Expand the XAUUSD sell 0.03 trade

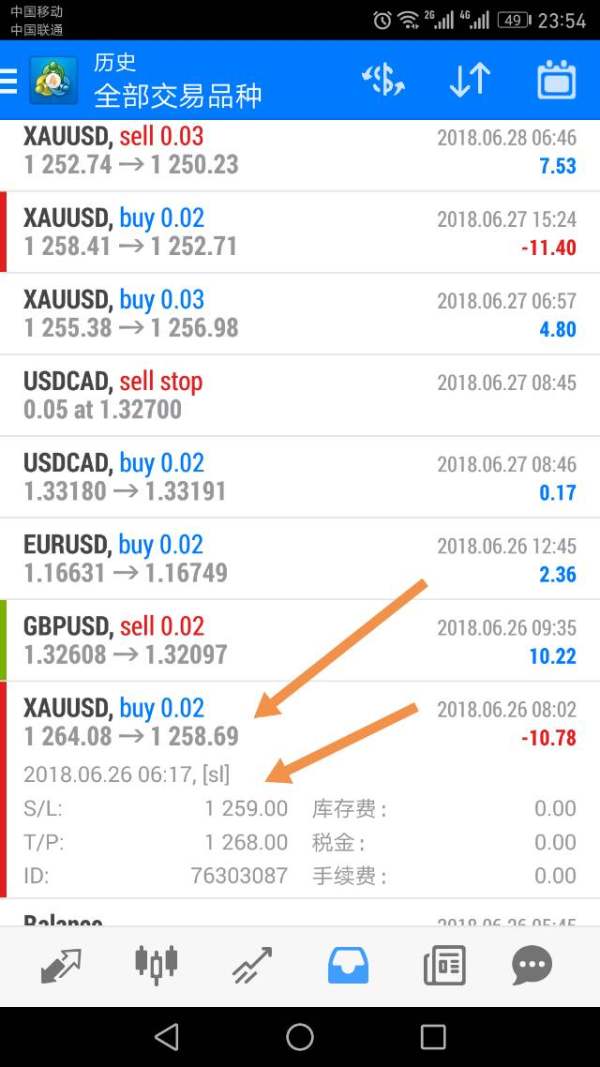click(300, 151)
